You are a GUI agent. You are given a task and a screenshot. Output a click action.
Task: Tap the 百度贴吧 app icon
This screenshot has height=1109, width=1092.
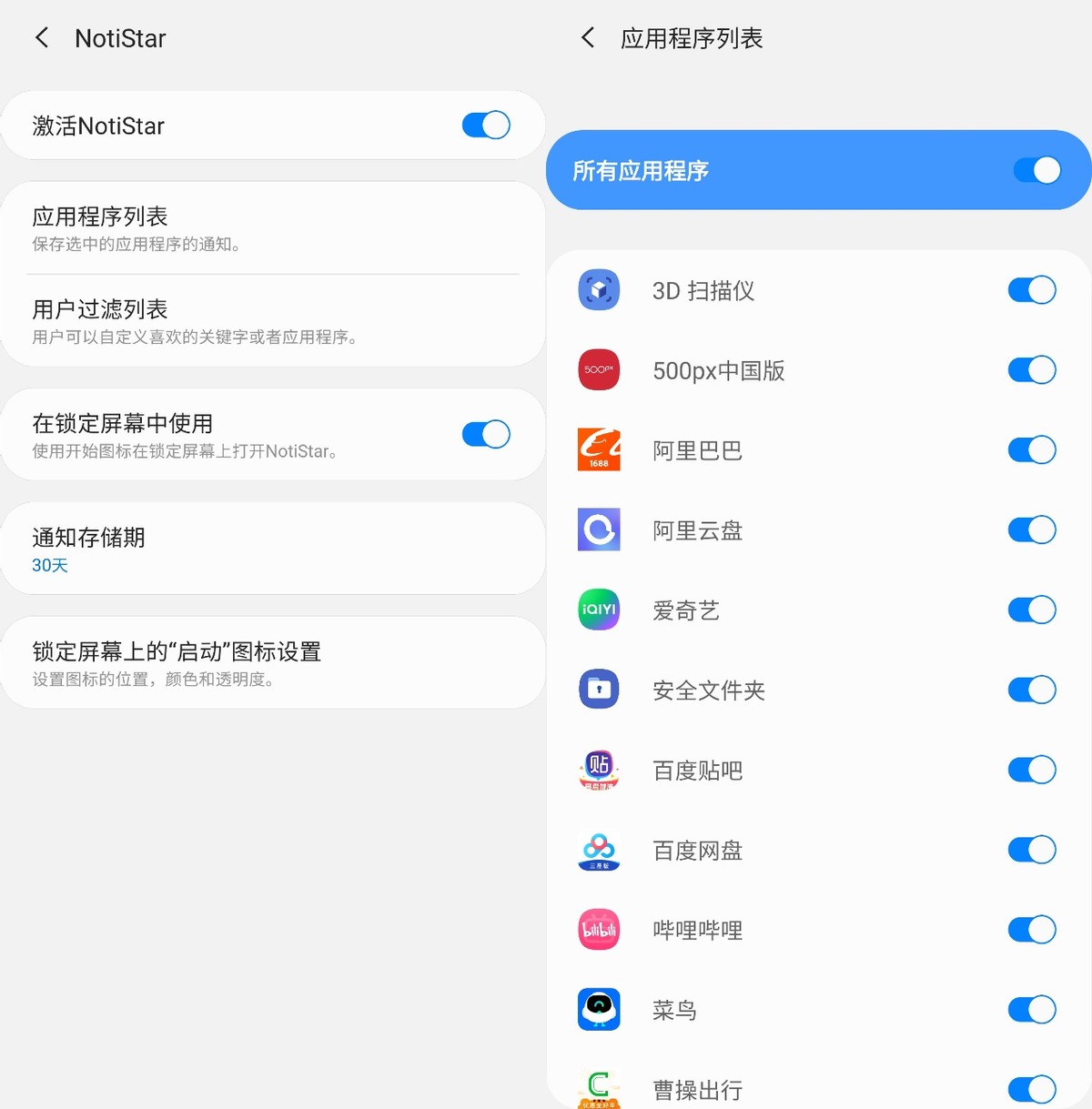(598, 770)
